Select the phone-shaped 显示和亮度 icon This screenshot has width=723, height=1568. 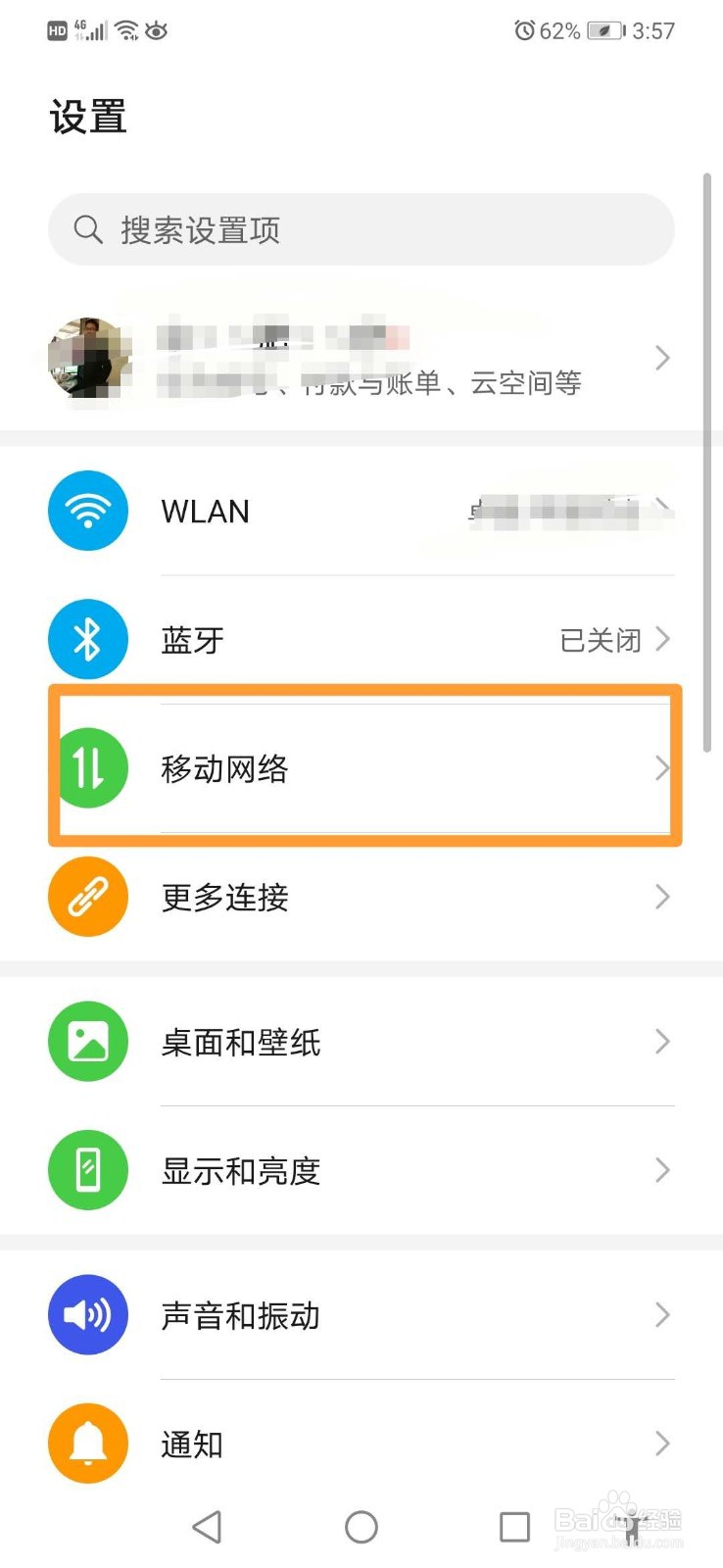click(x=87, y=1169)
